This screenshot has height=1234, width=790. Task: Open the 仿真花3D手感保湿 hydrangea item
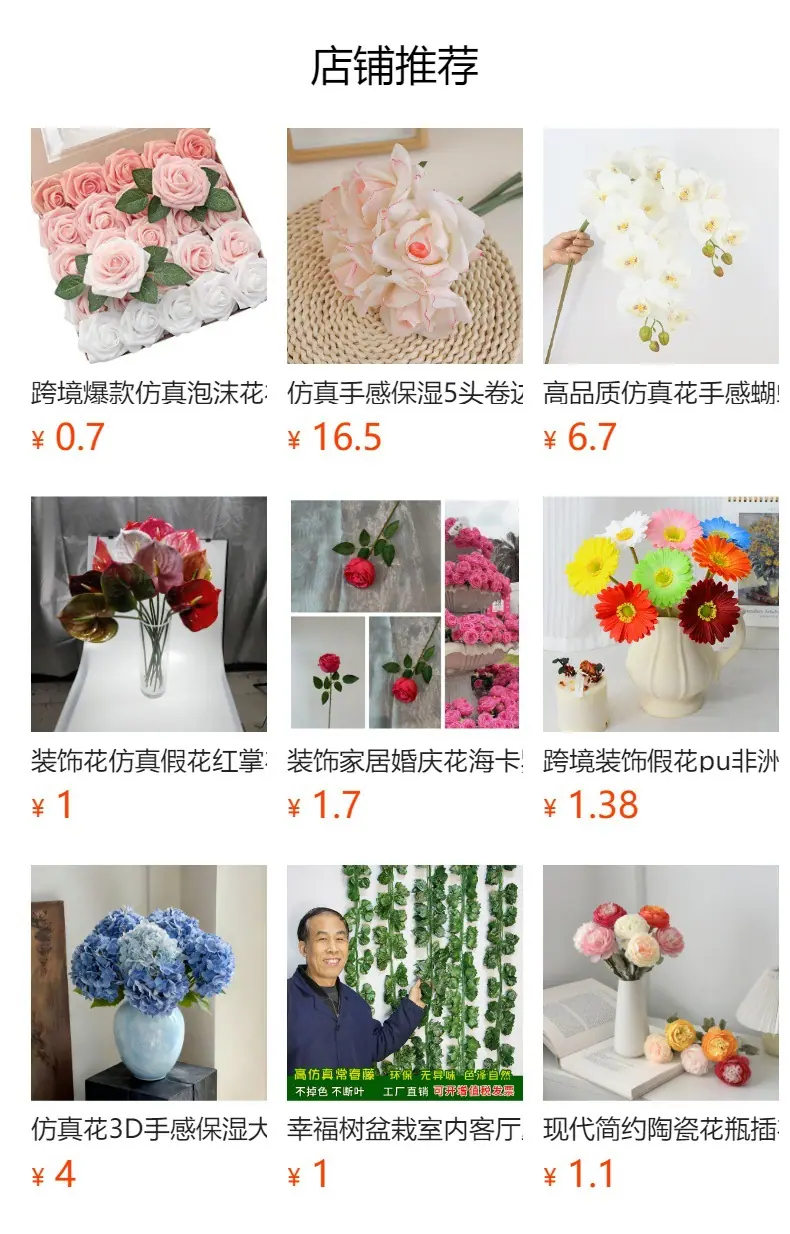pos(149,1028)
